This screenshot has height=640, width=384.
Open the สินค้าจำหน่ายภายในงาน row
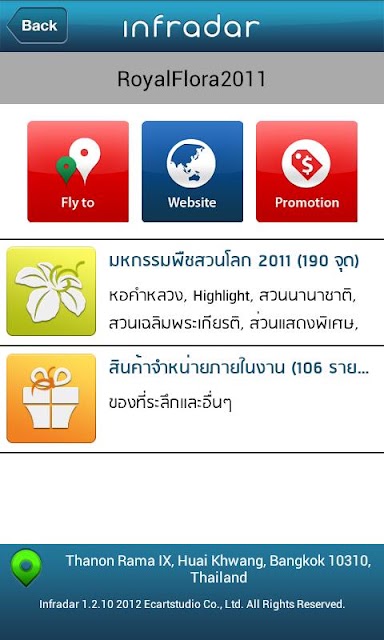tap(192, 399)
